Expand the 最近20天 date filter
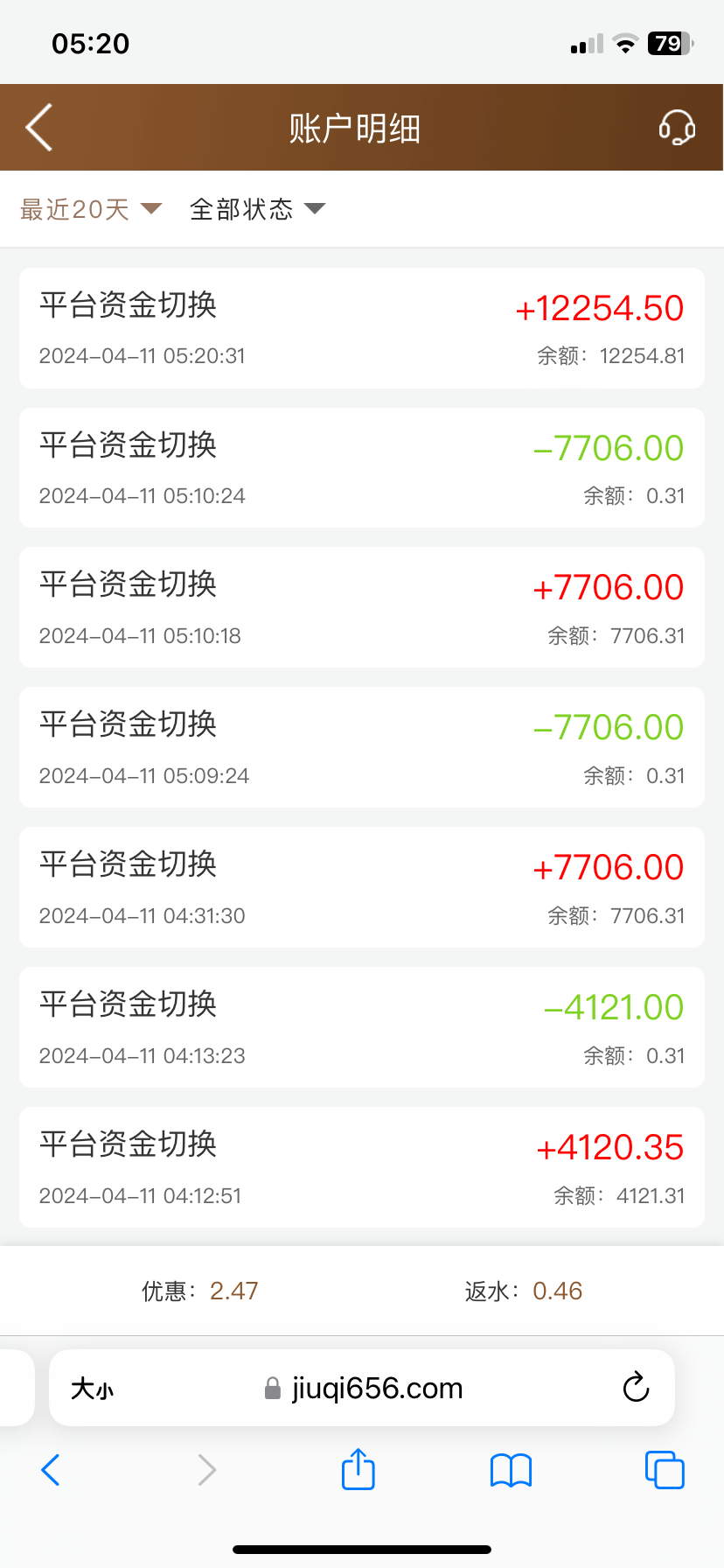Screen dimensions: 724x1568 (91, 209)
